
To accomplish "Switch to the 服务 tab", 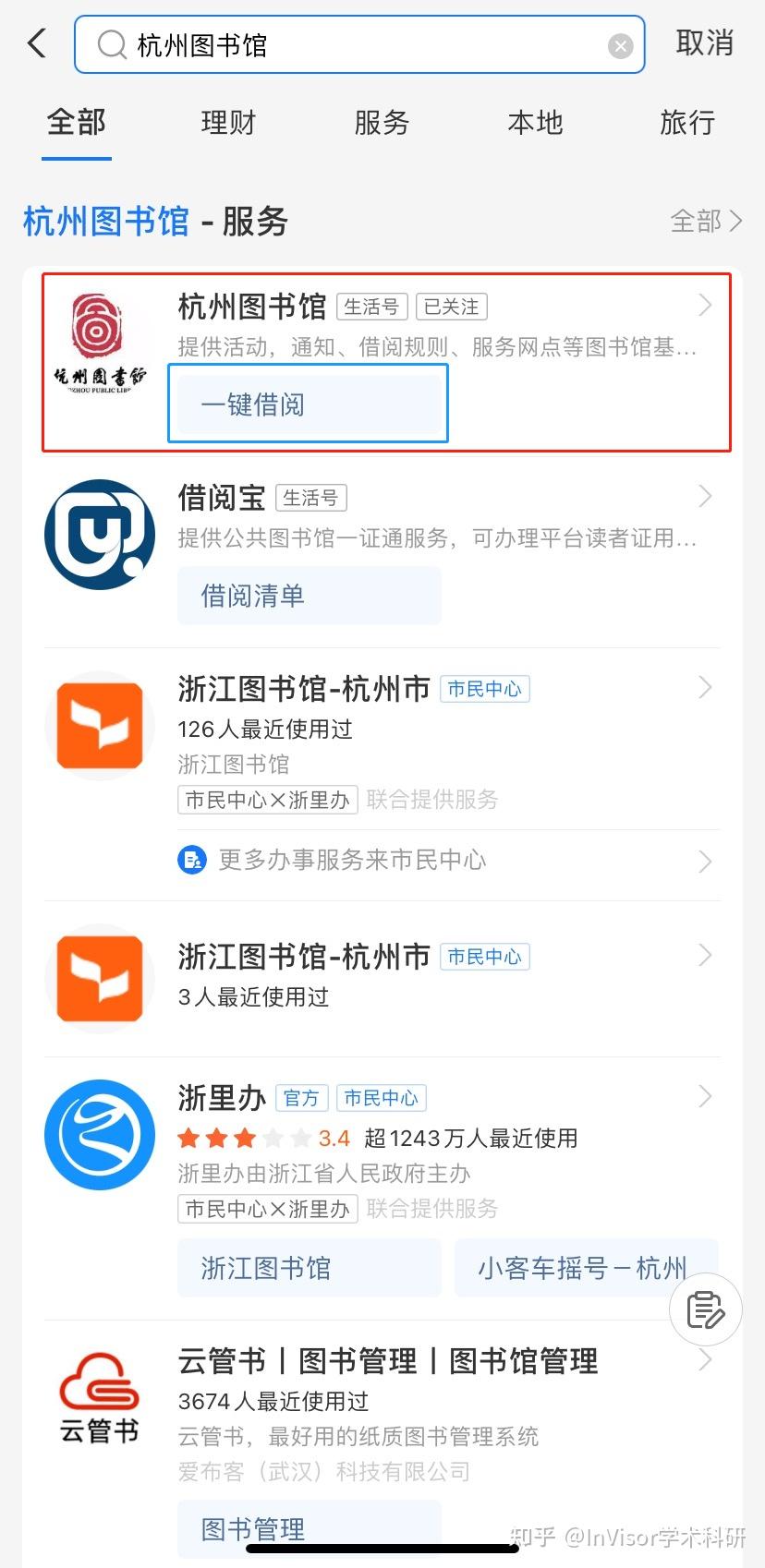I will pos(382,122).
